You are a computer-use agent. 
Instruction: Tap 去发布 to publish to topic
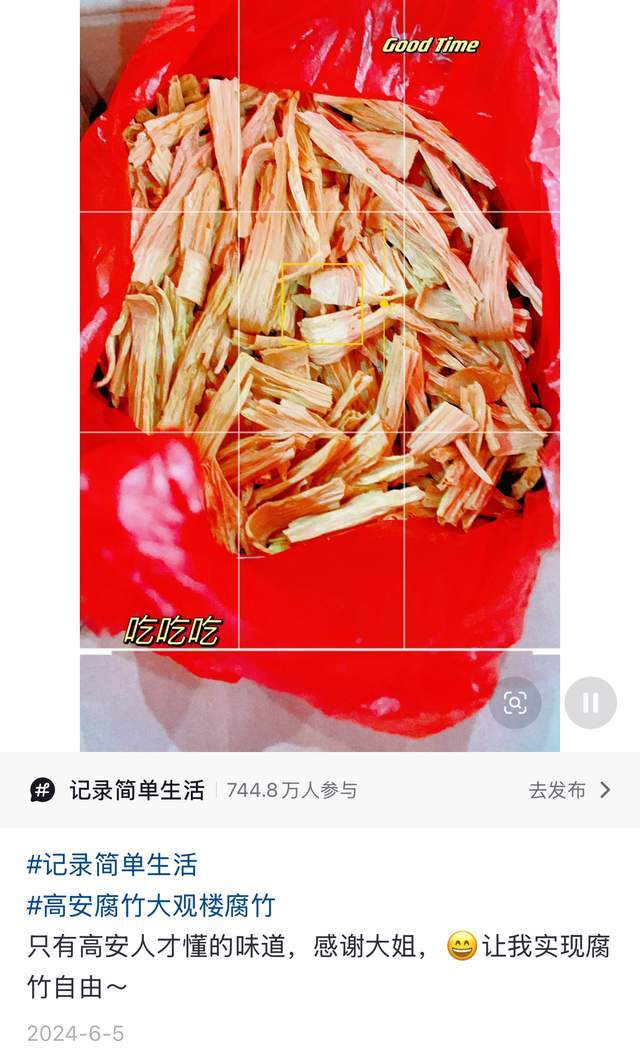569,790
